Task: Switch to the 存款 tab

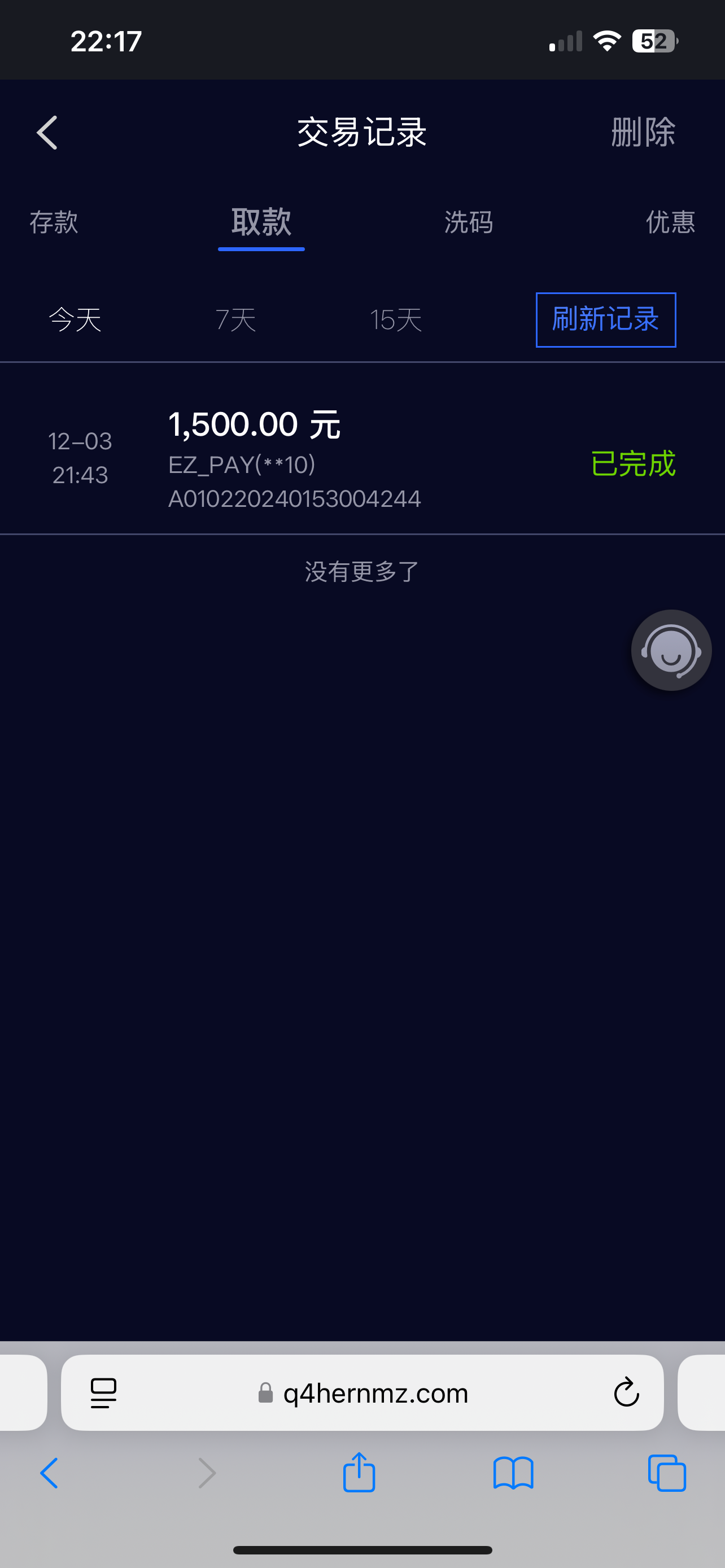Action: click(54, 222)
